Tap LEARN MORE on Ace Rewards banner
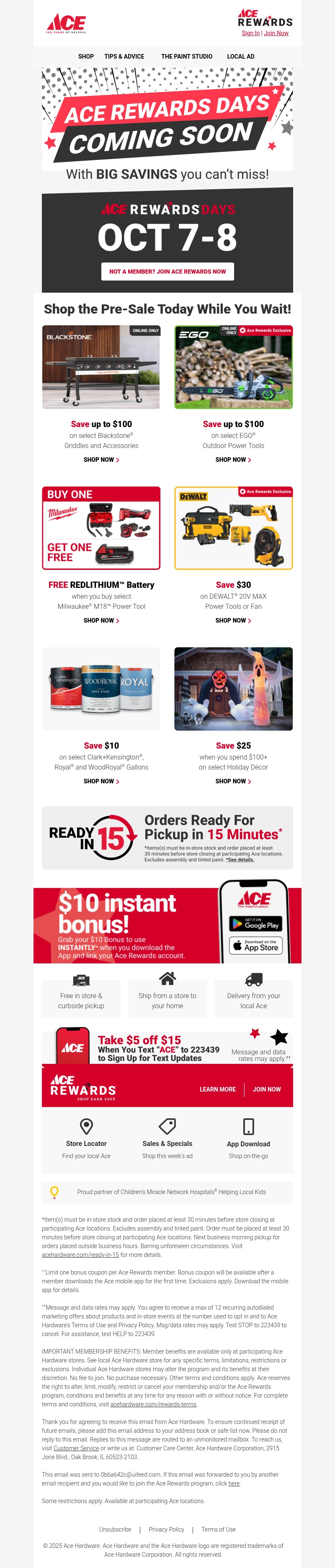Image resolution: width=335 pixels, height=1568 pixels. [x=217, y=1089]
